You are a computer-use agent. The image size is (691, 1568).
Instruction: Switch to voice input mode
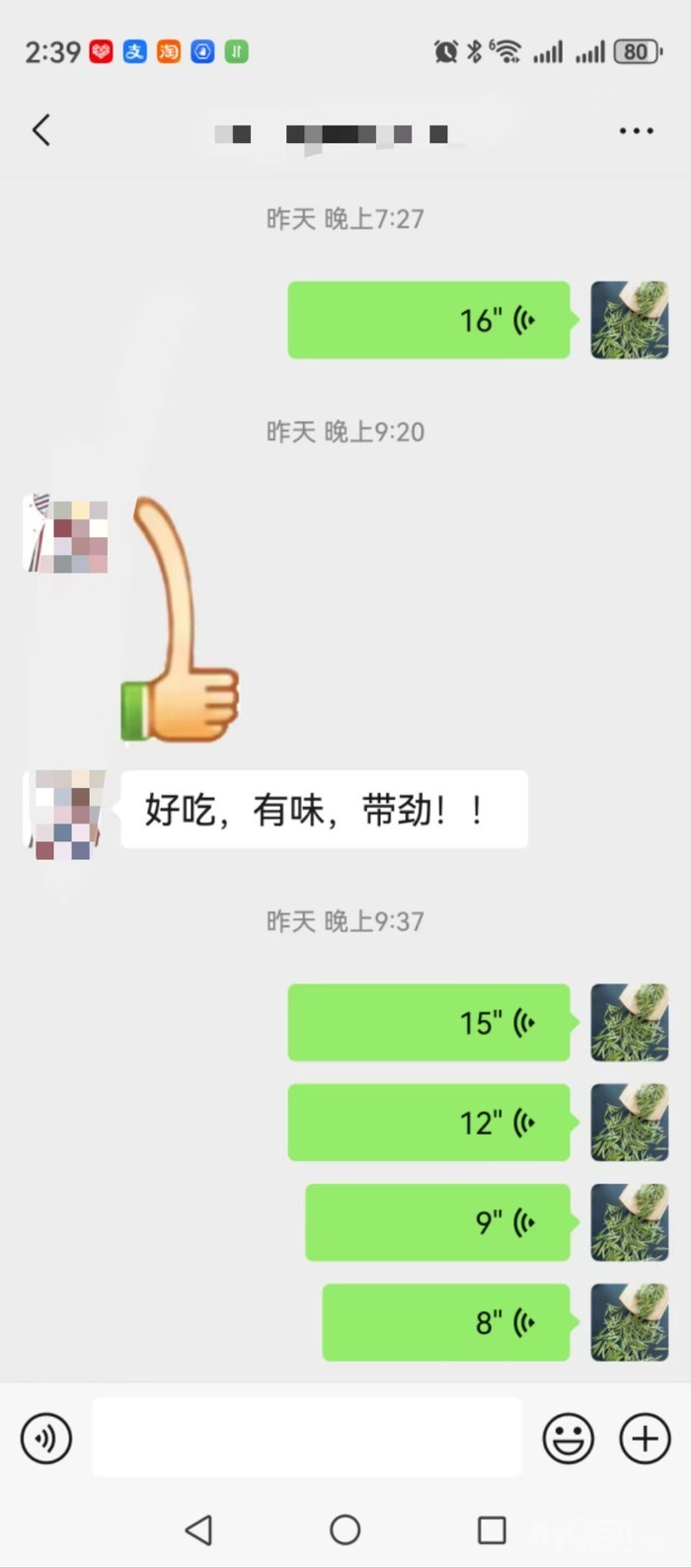point(46,1438)
